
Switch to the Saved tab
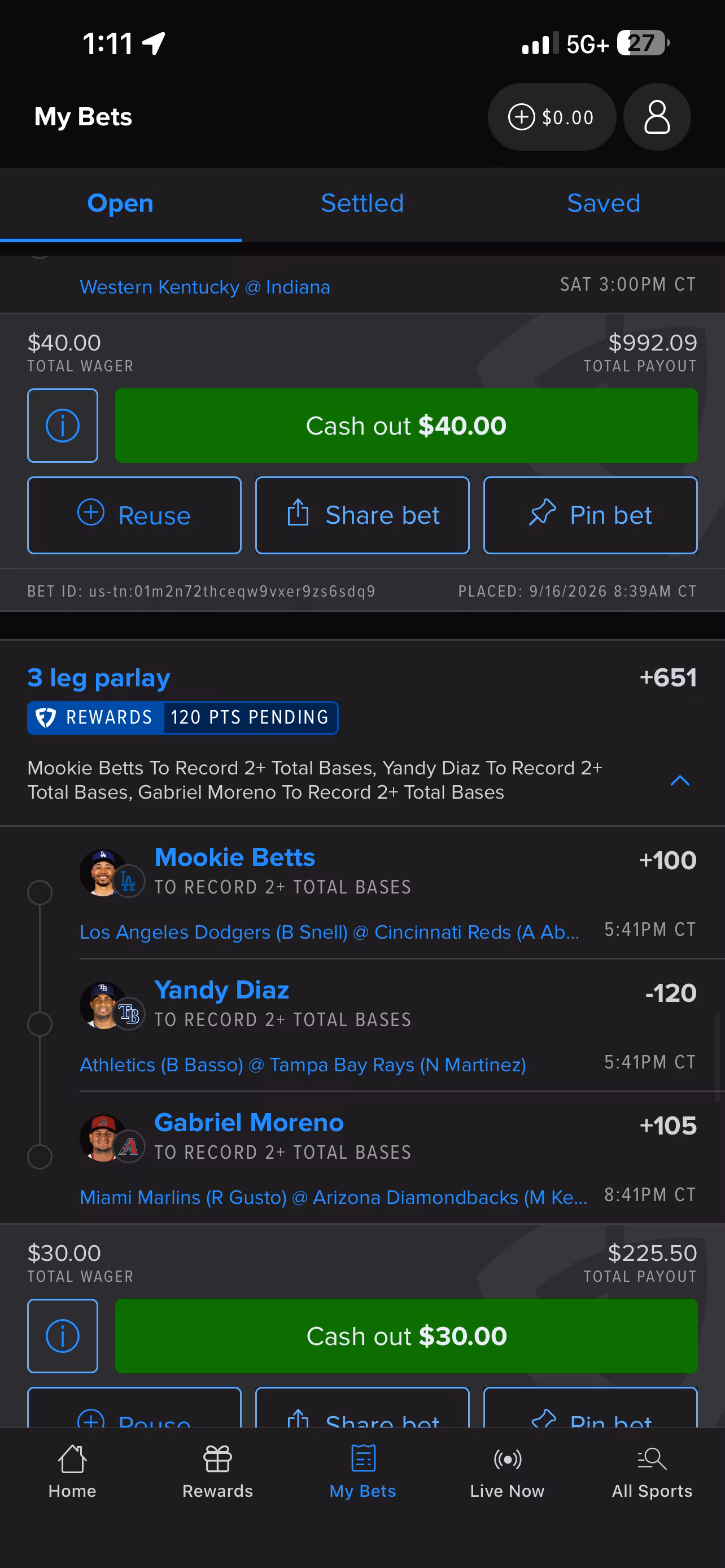coord(604,203)
